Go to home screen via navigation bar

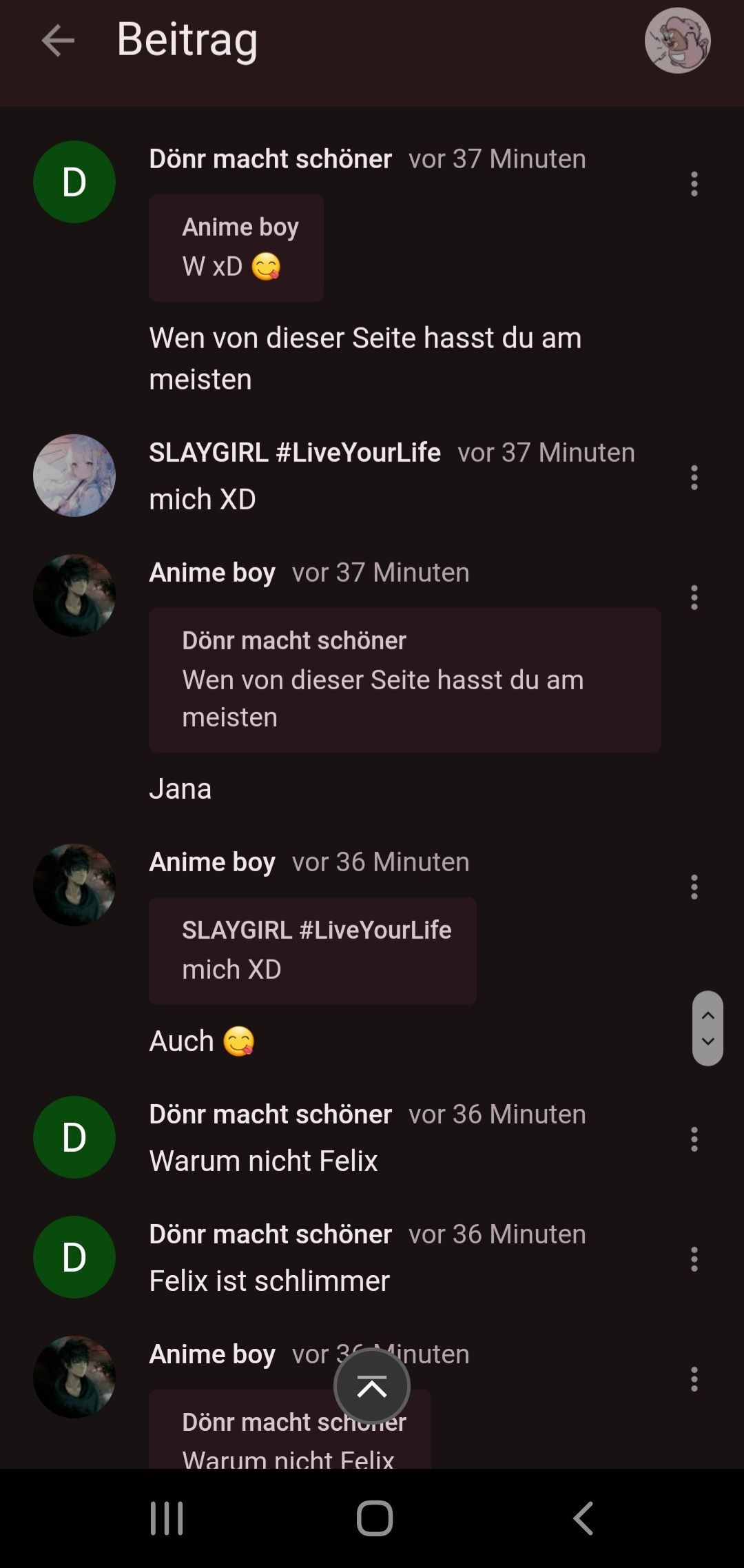coord(374,1518)
